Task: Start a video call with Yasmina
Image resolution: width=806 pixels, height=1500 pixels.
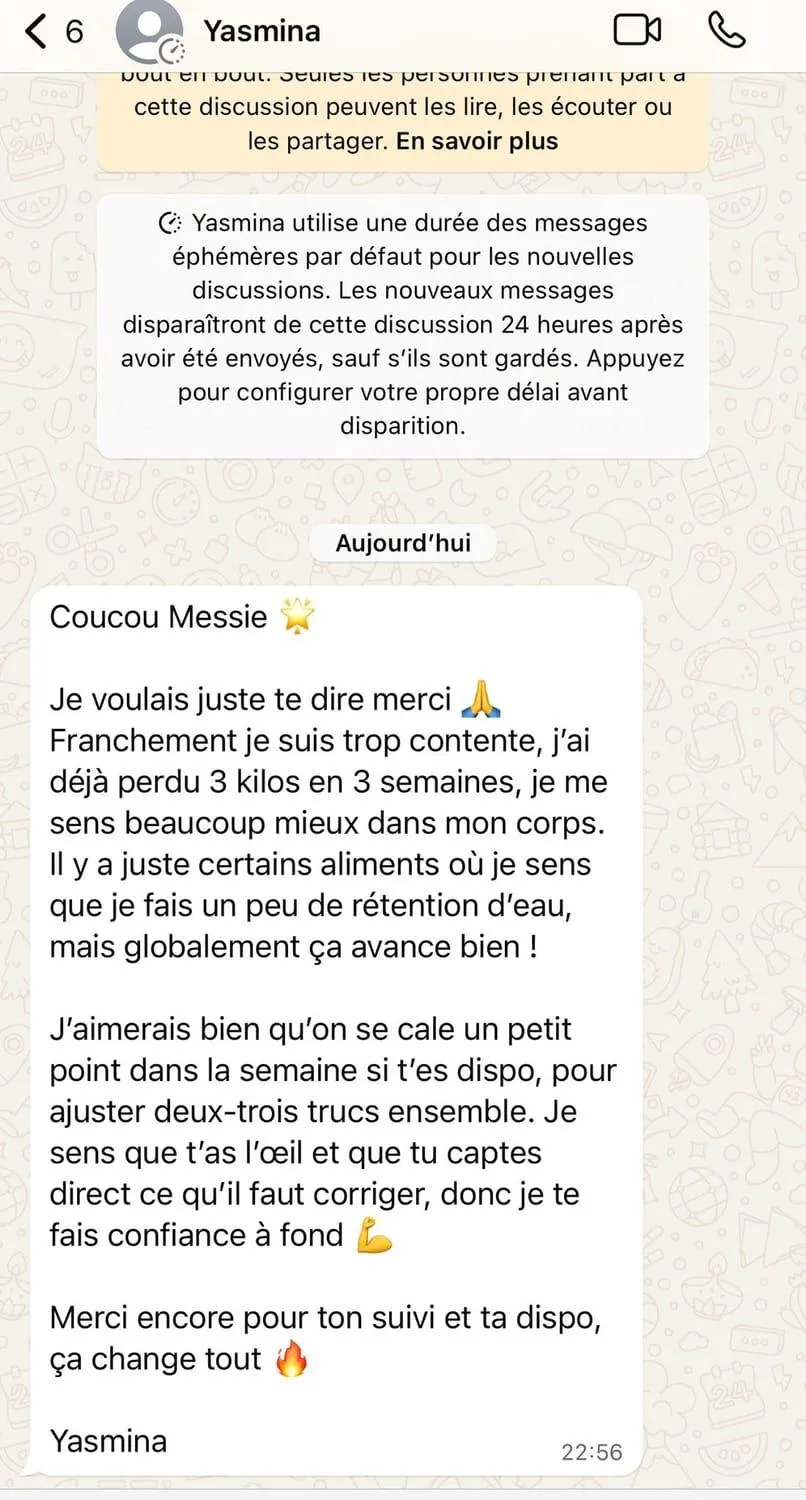Action: [637, 31]
